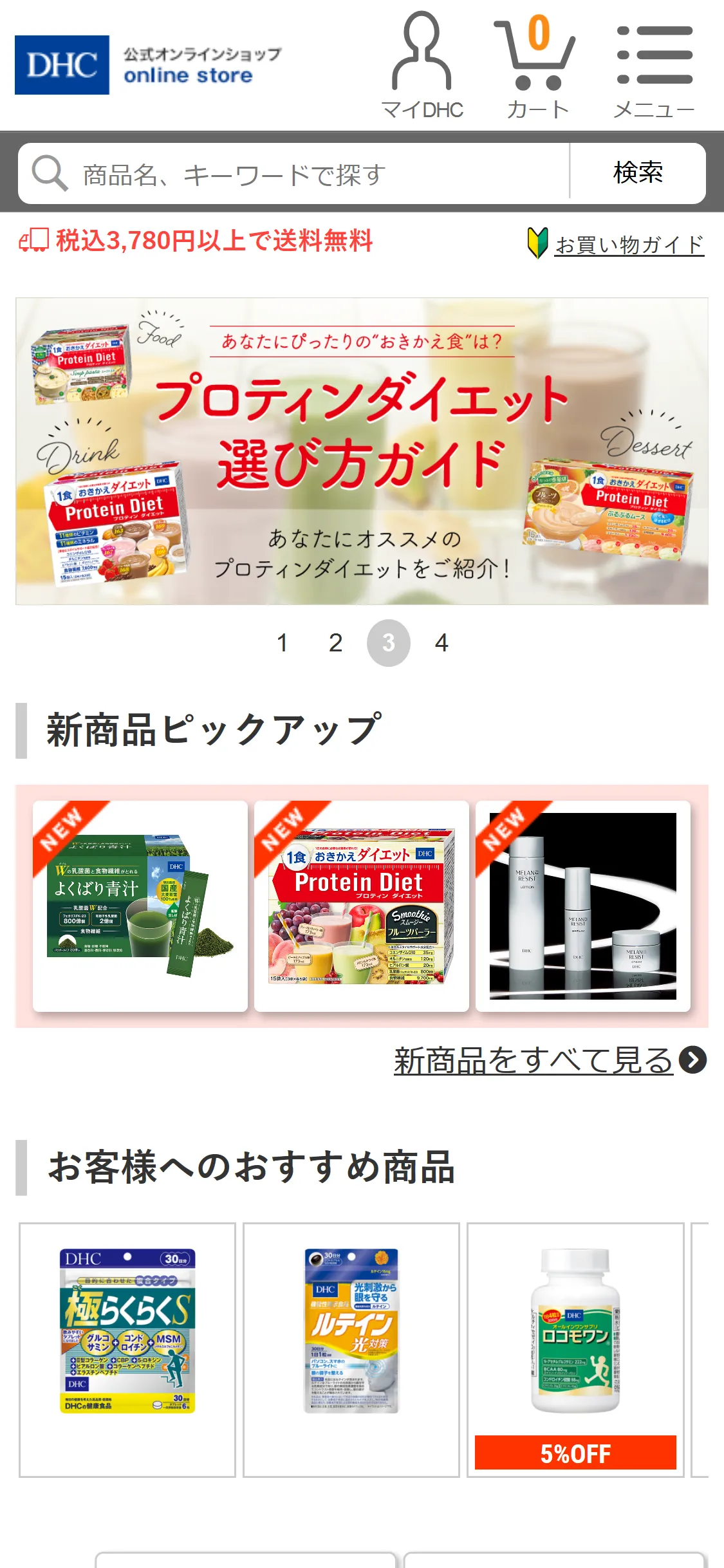Open the new Melano Resist skincare card

582,906
